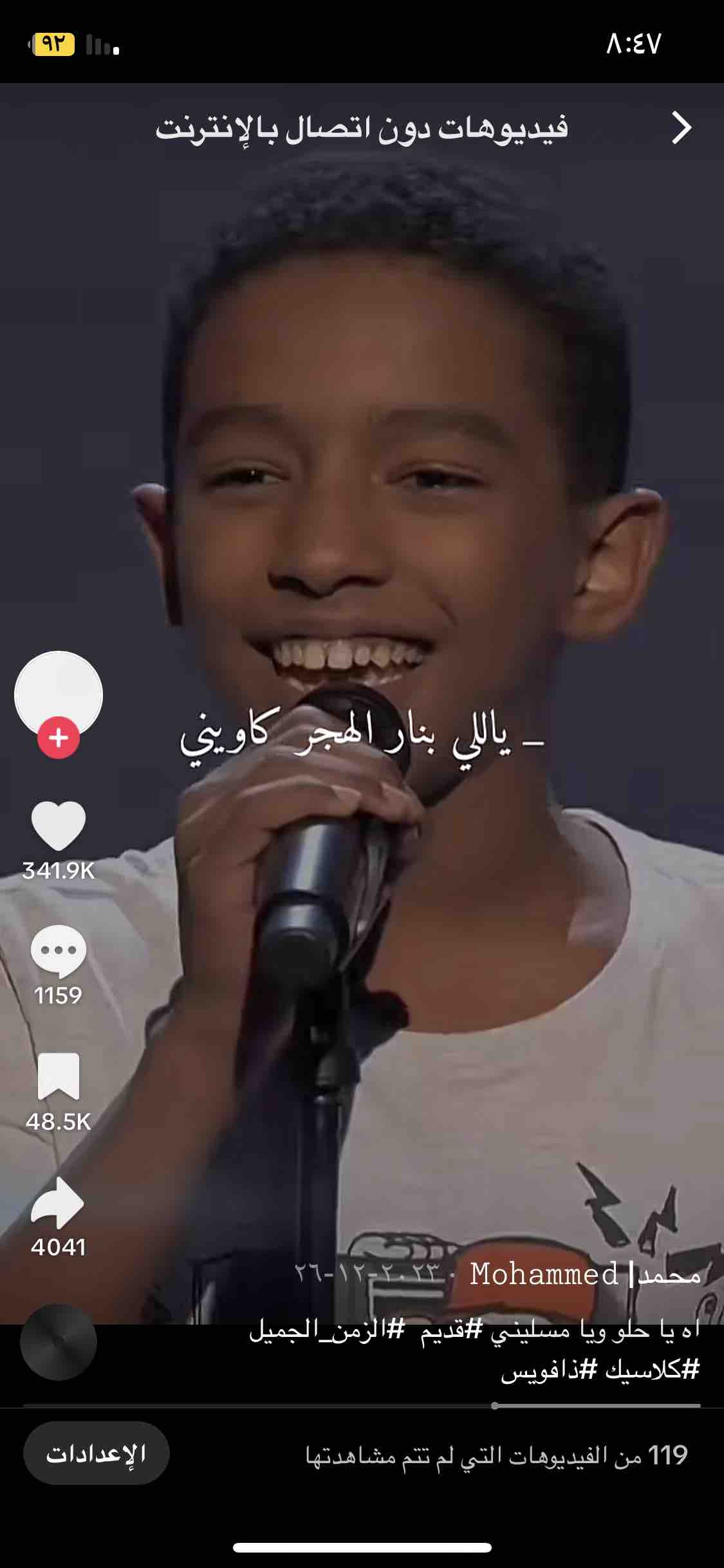Share this video using the arrow icon
This screenshot has height=1568, width=724.
click(59, 1202)
